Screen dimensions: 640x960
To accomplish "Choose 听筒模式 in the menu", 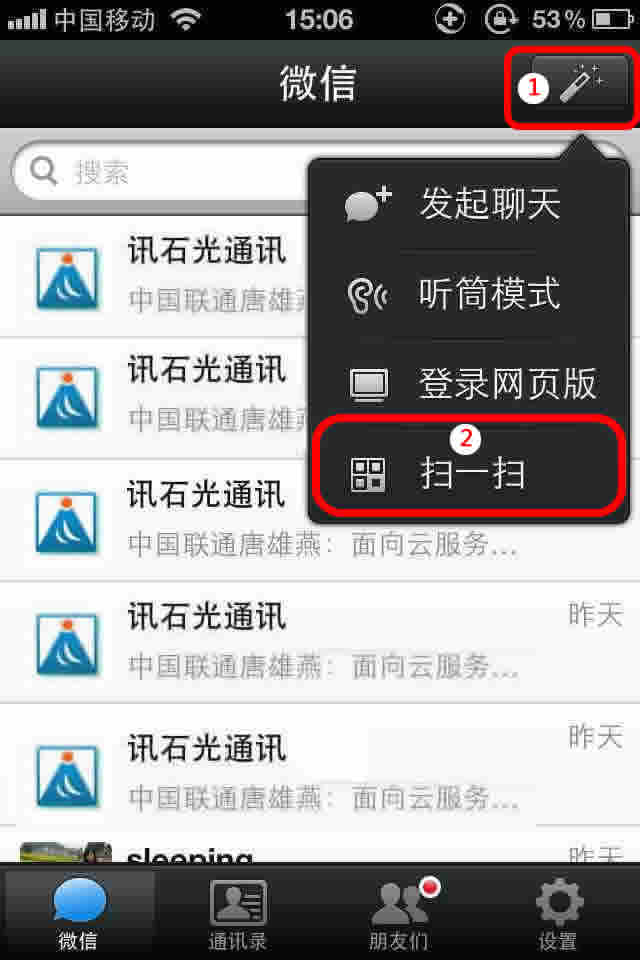I will [x=468, y=294].
